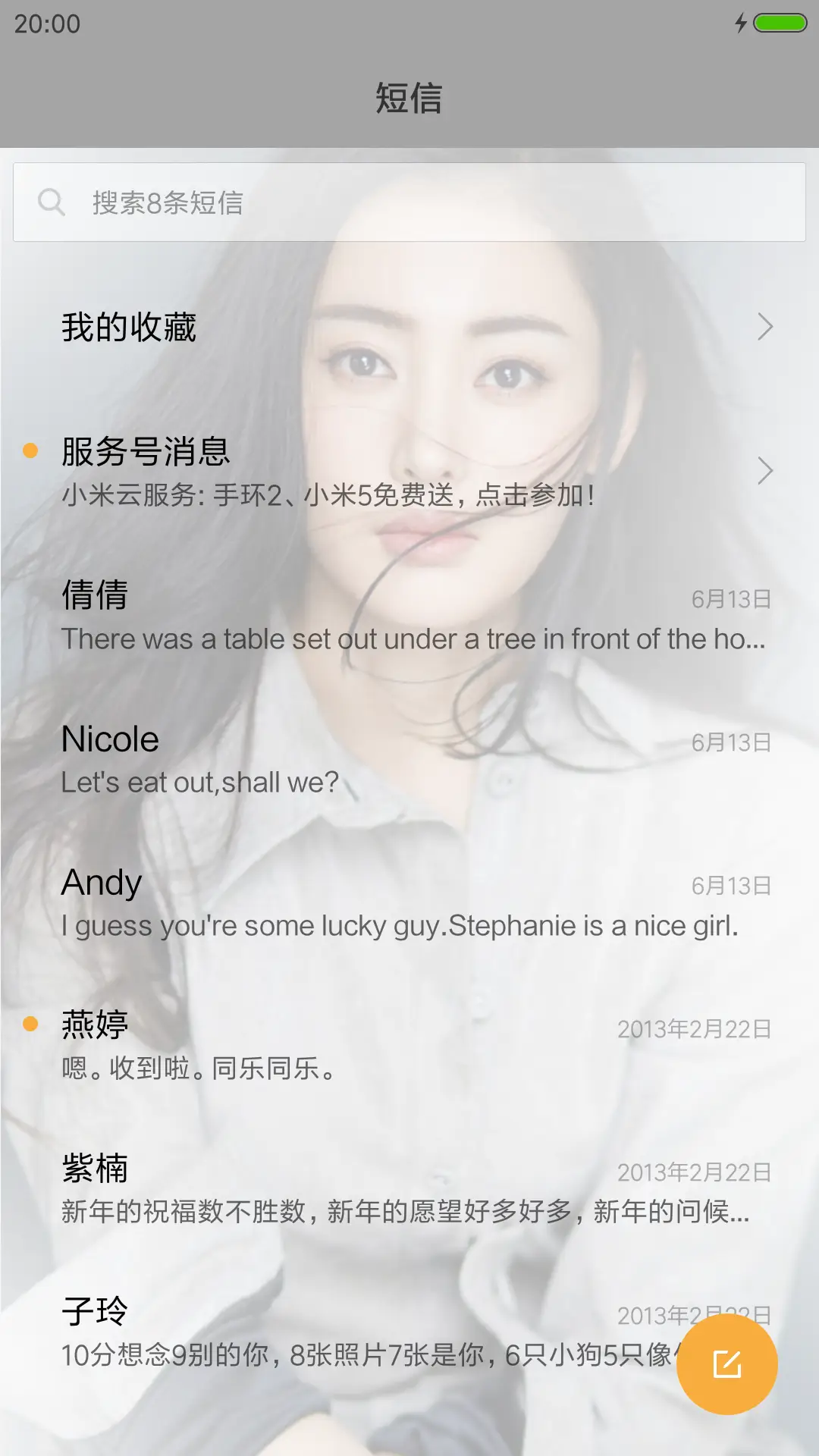Open 服务号消息 service messages
Viewport: 819px width, 1456px height.
[x=409, y=471]
